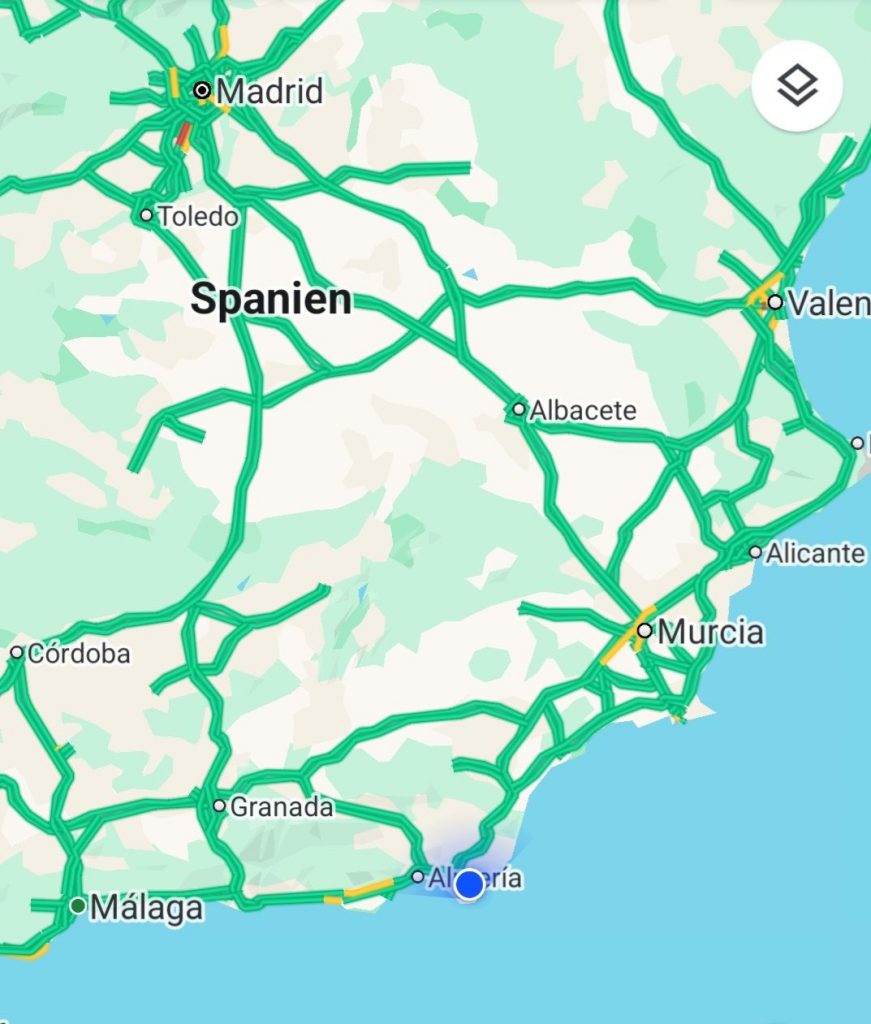Open the map layers button
The image size is (871, 1024).
click(797, 87)
